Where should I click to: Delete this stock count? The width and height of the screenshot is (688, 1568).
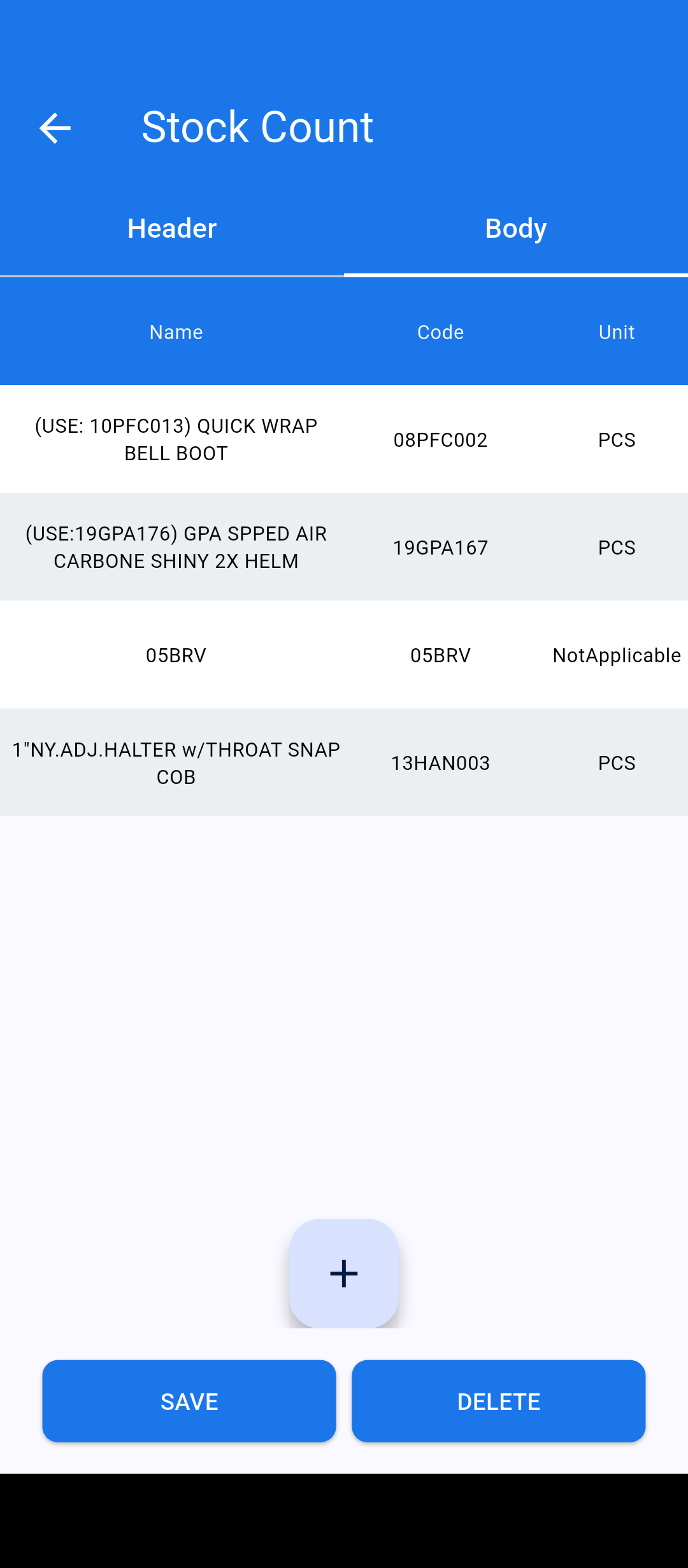click(x=498, y=1401)
